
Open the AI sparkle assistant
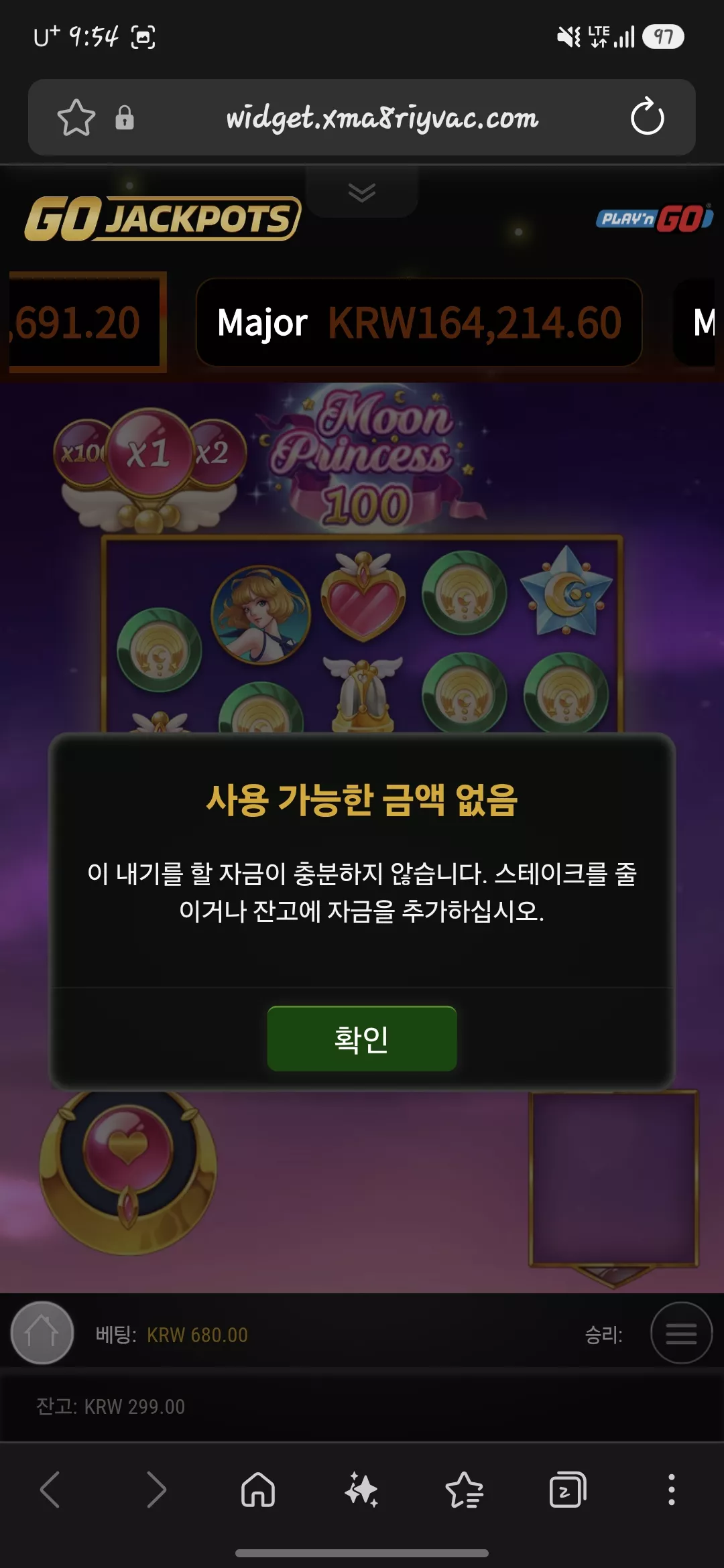click(x=362, y=1490)
